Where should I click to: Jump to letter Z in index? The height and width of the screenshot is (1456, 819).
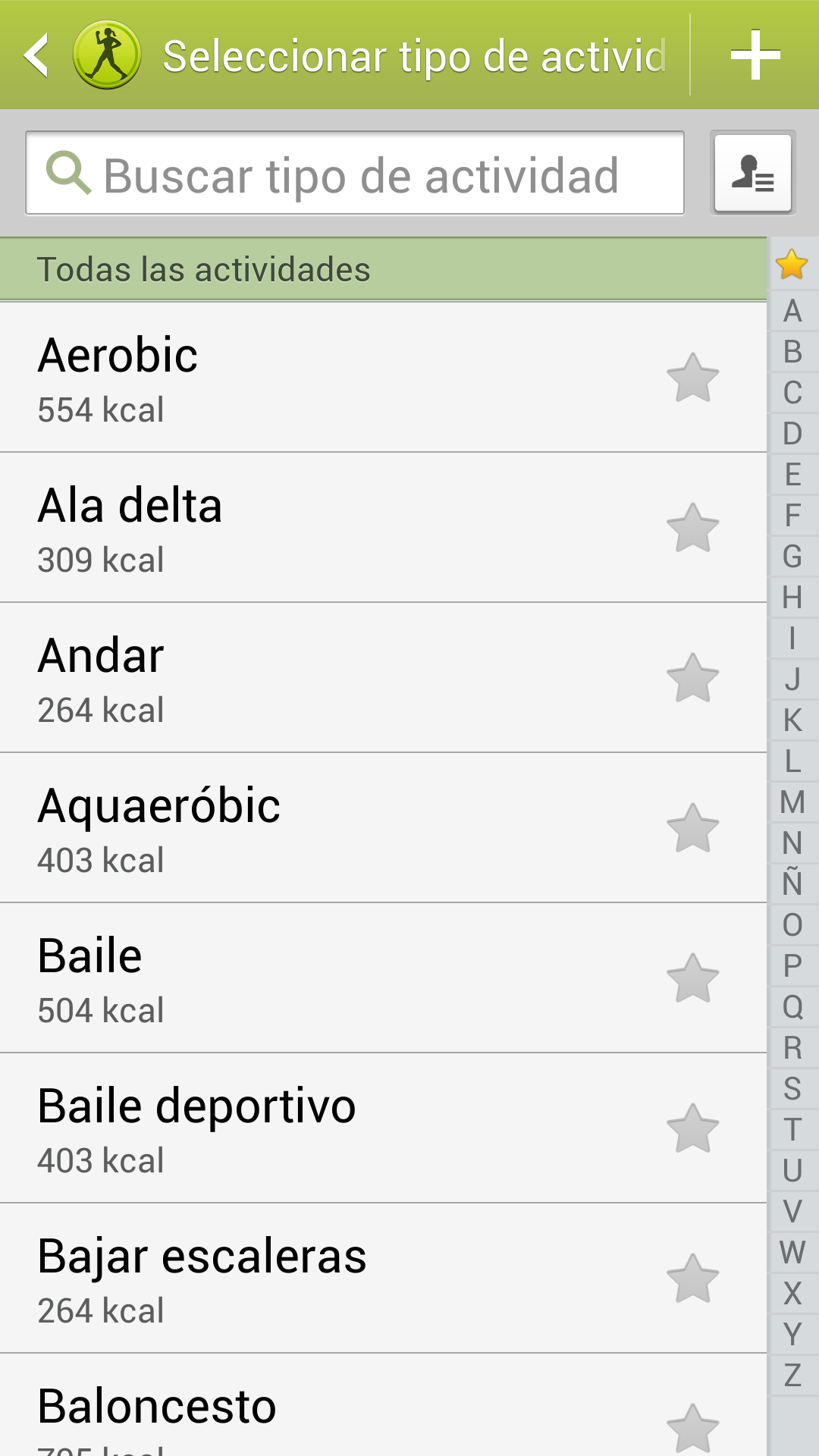tap(792, 1375)
